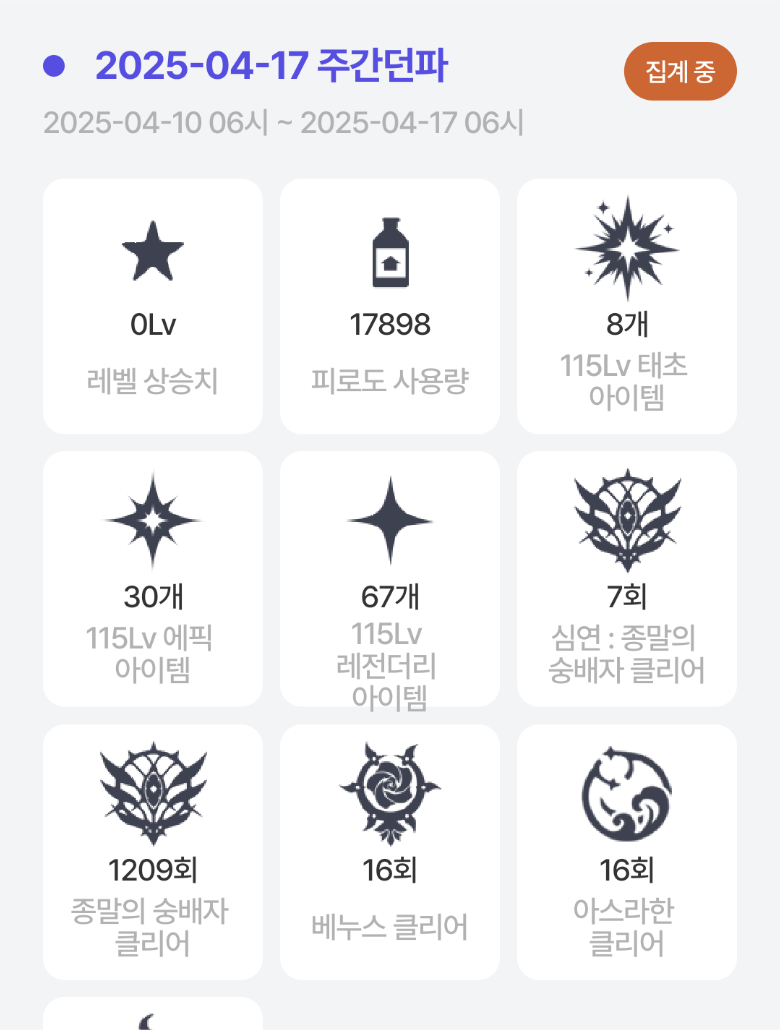Image resolution: width=781 pixels, height=1030 pixels.
Task: Tap the 집계 중 status badge
Action: 680,72
